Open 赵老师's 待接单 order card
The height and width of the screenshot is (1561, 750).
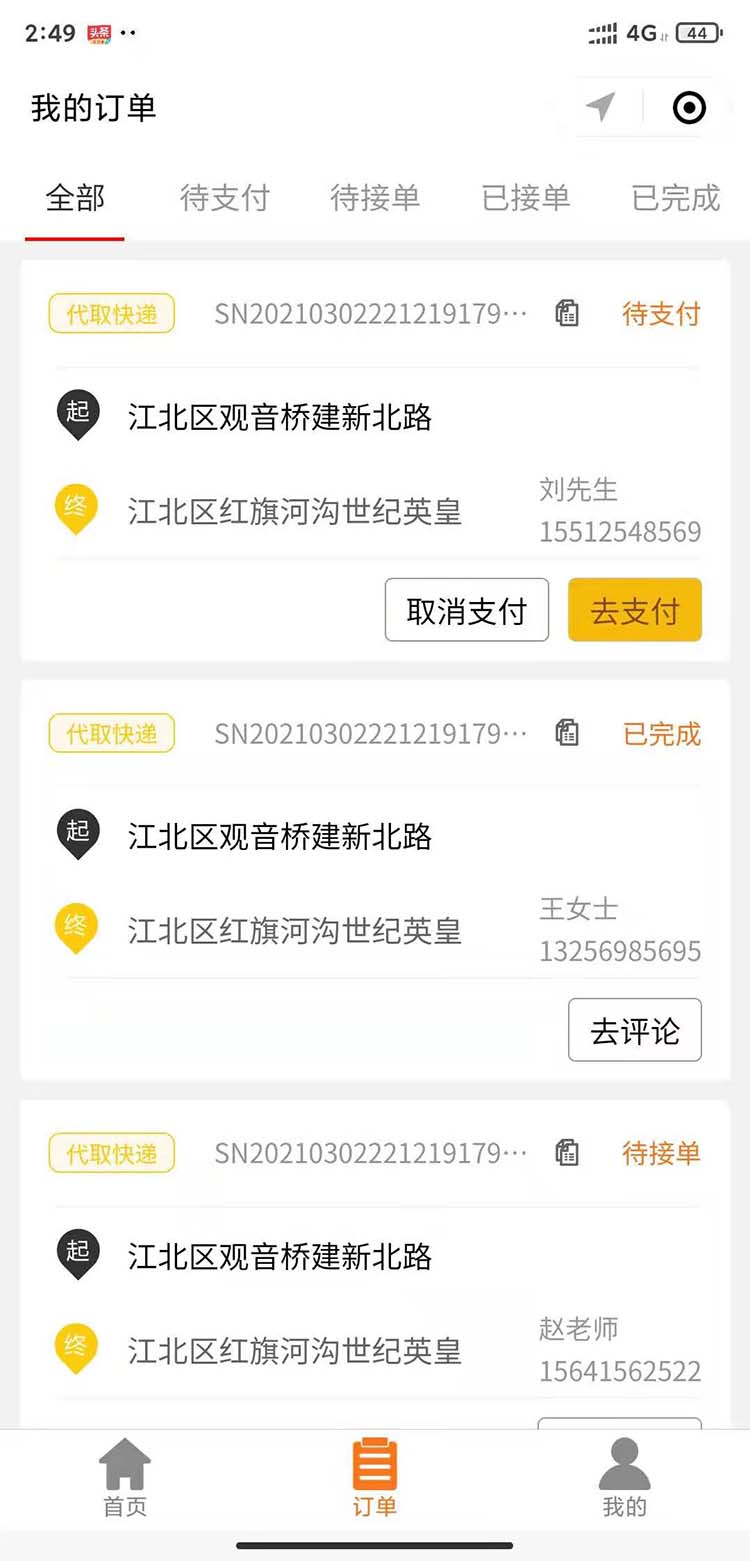(300, 1300)
